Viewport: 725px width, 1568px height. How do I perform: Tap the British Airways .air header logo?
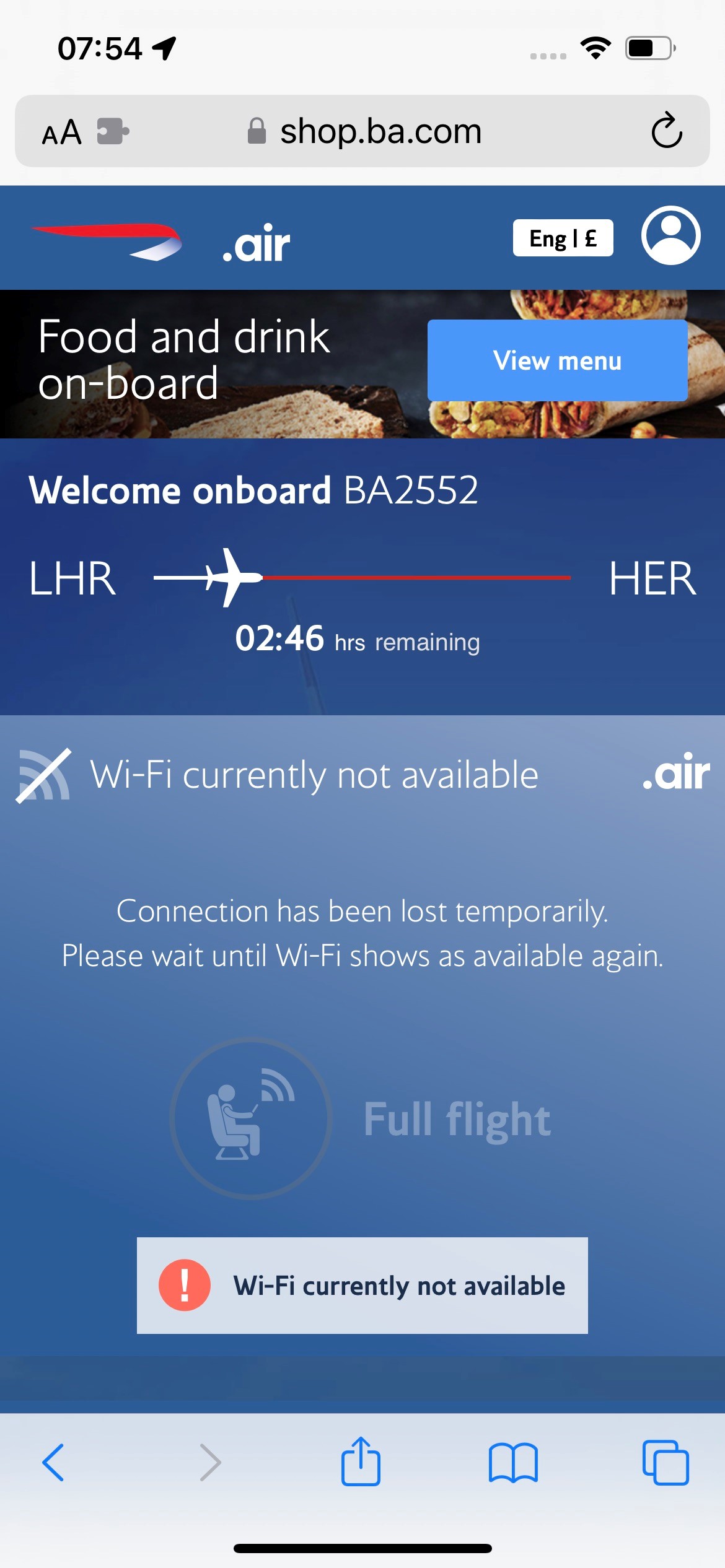(x=160, y=242)
